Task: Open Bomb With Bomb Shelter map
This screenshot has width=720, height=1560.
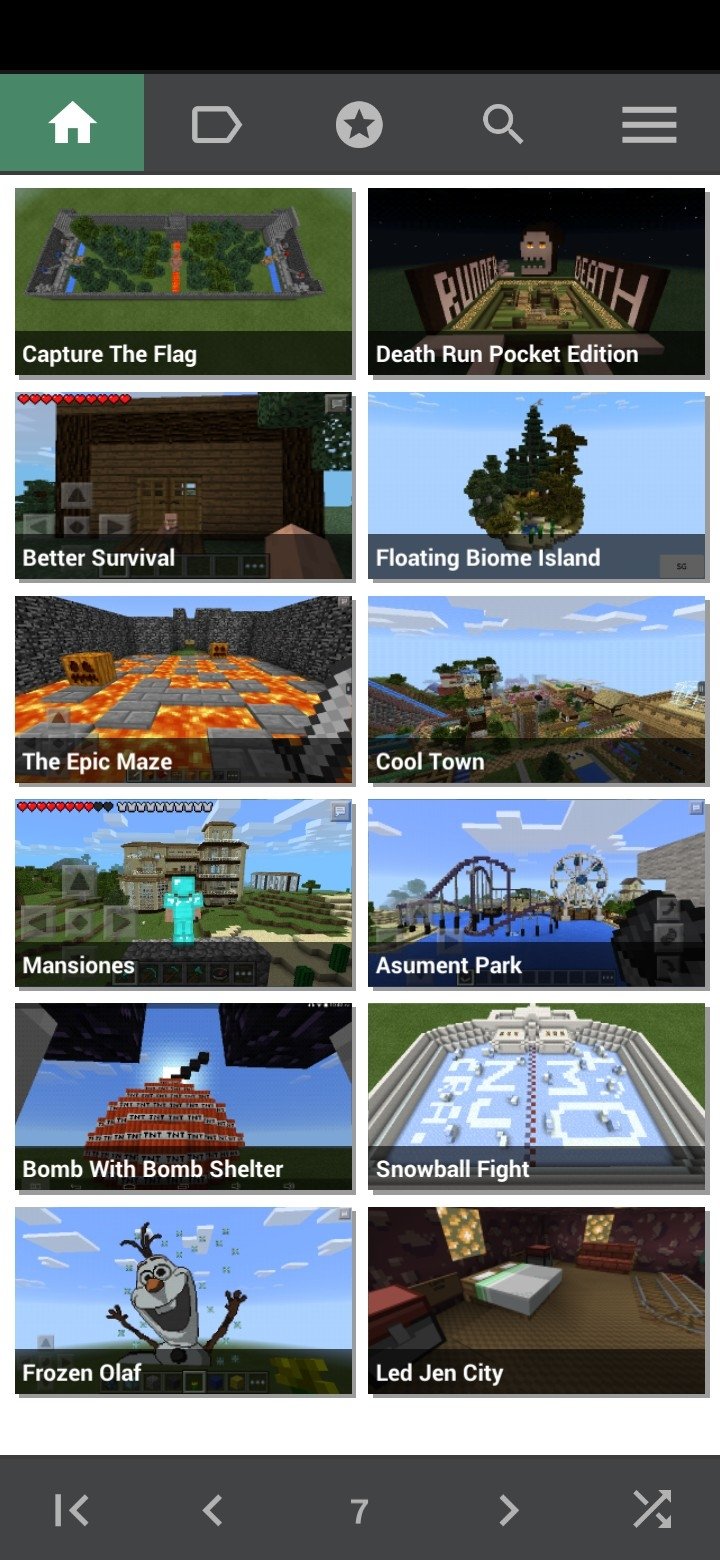Action: tap(184, 1097)
